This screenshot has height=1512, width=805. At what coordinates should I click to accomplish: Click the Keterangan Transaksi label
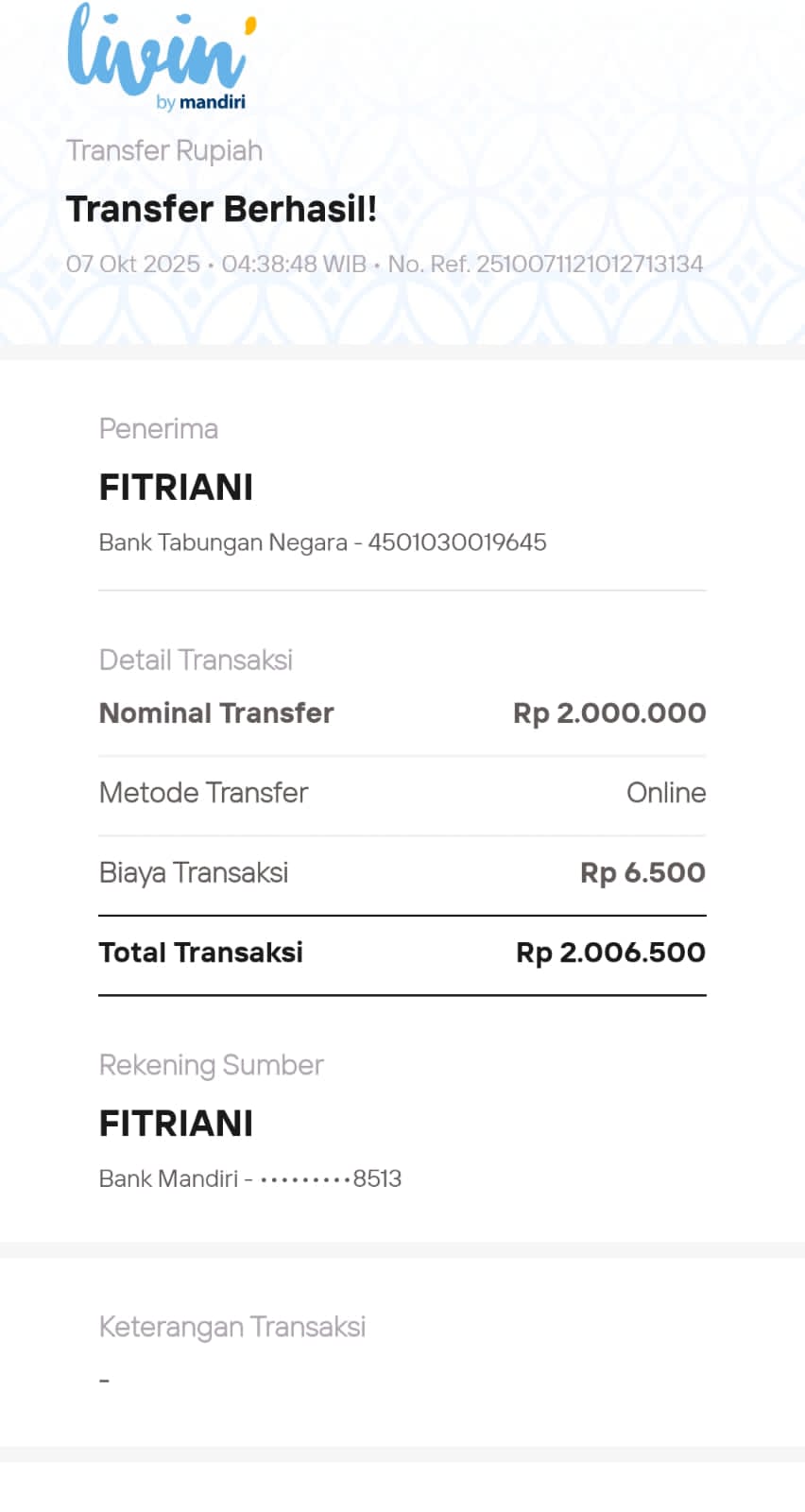(232, 1327)
